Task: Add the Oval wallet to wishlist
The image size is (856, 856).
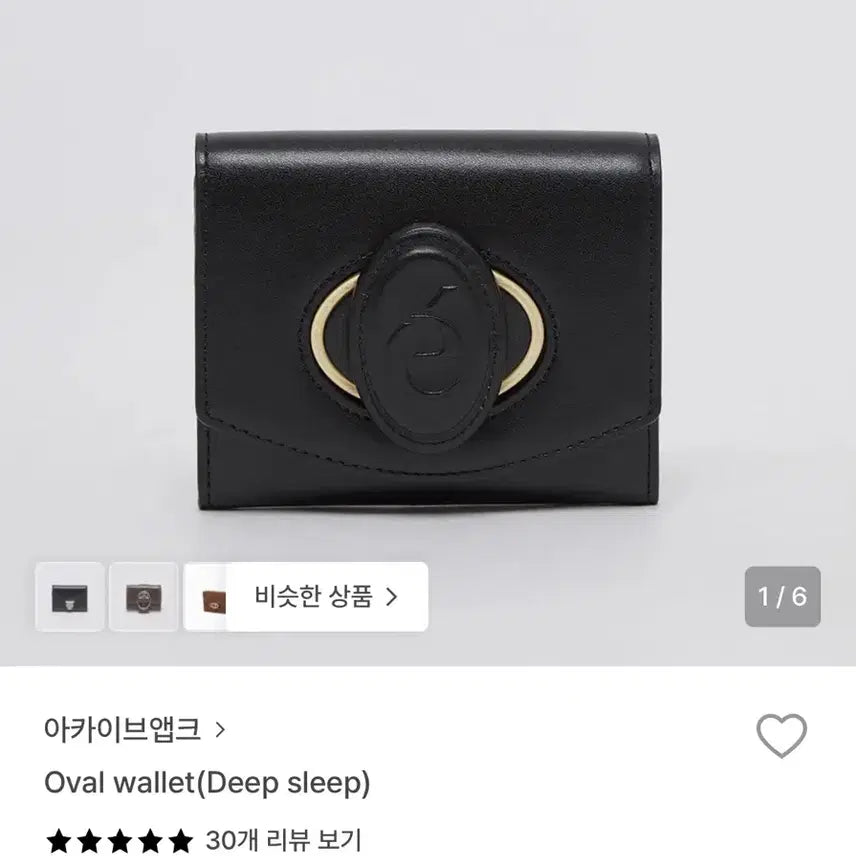Action: pyautogui.click(x=781, y=737)
